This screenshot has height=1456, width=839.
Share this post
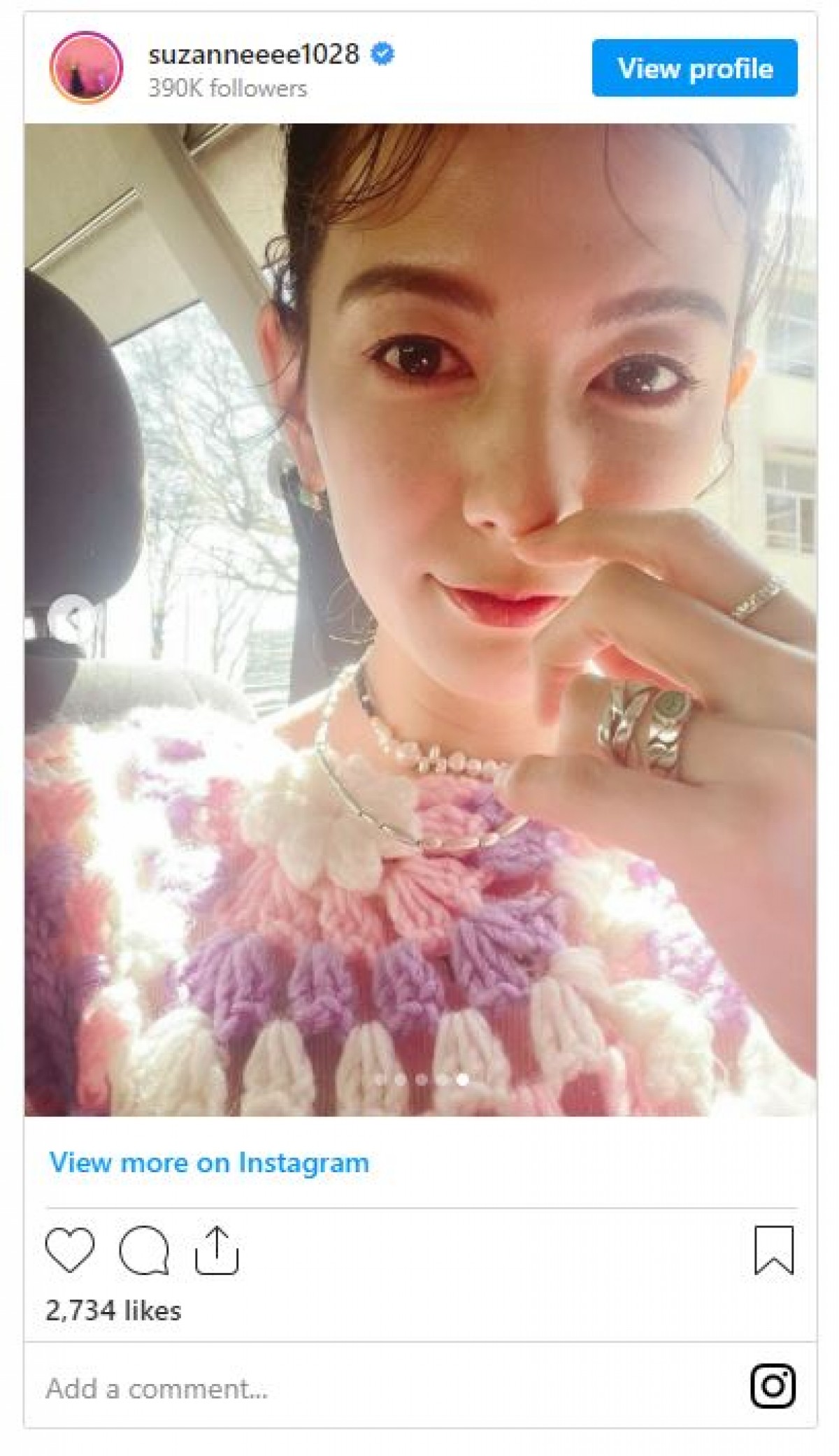217,1250
